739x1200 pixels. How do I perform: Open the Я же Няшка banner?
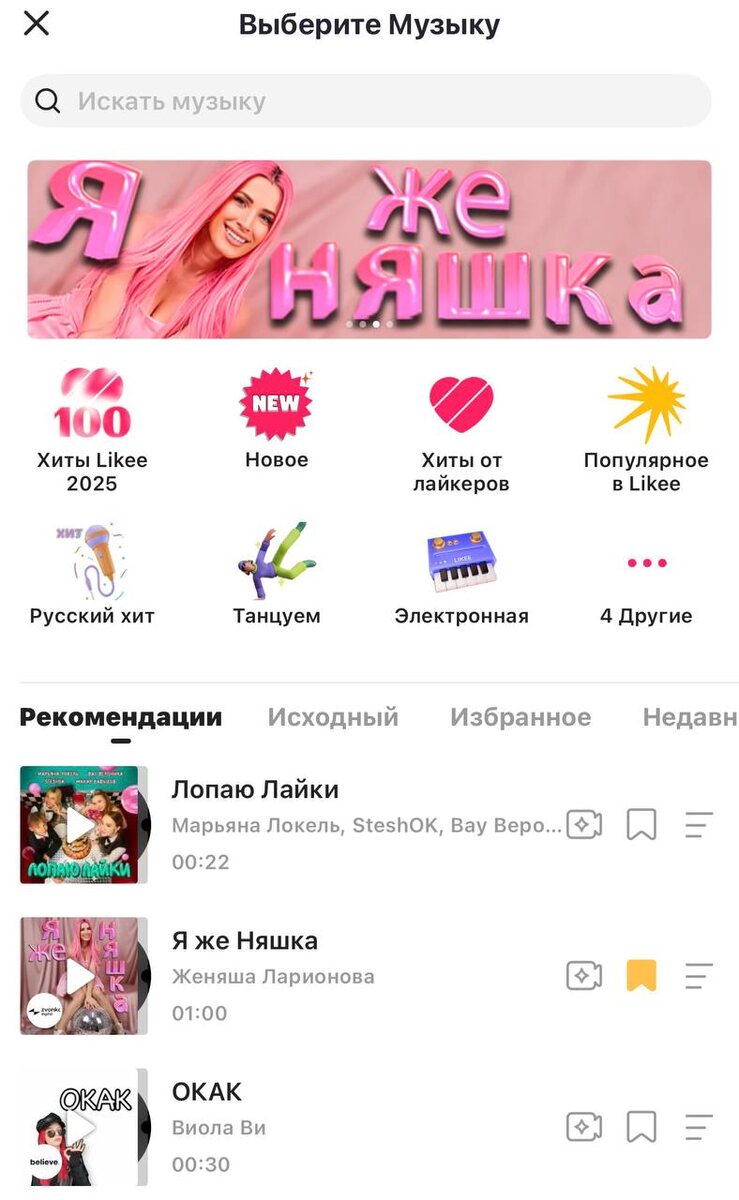[x=369, y=249]
